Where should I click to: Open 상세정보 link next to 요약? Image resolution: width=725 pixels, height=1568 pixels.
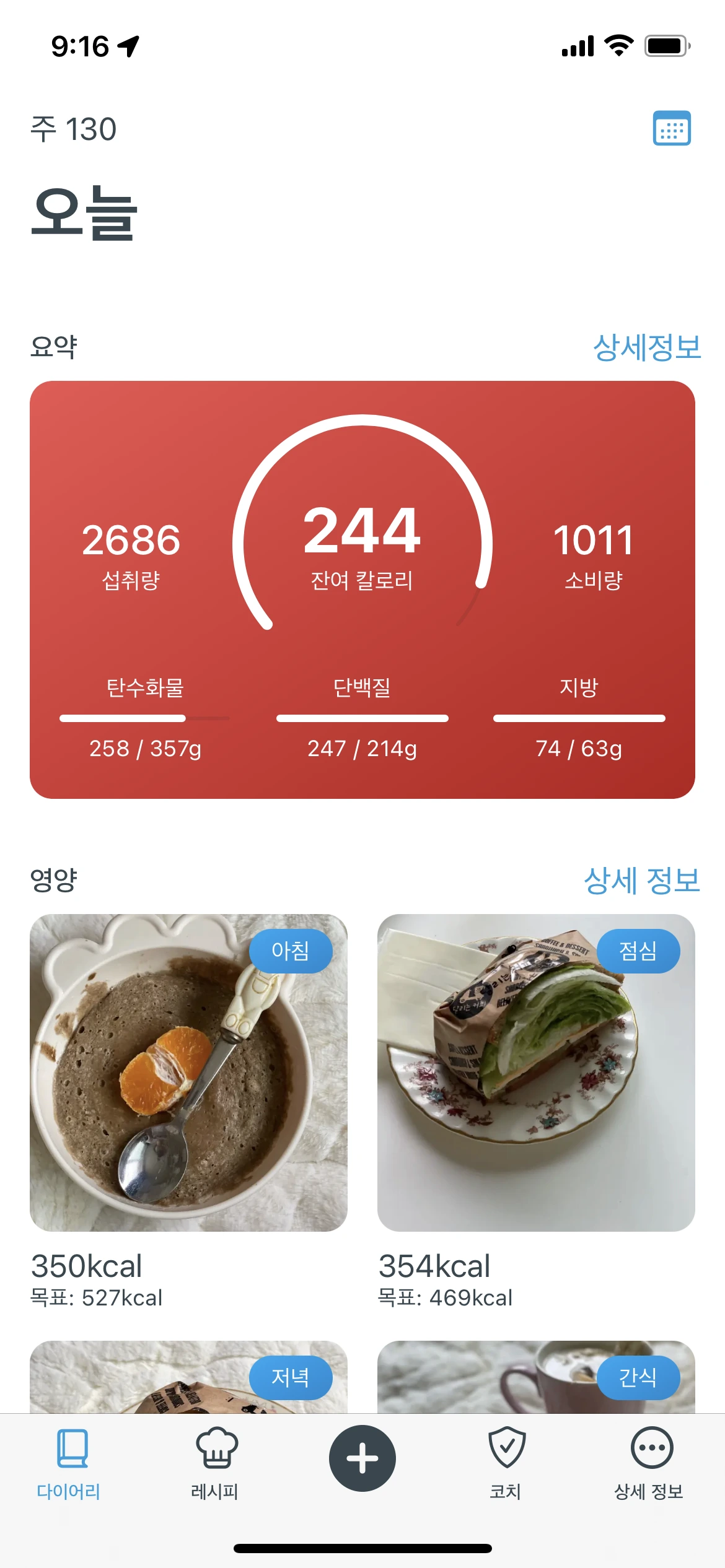coord(646,347)
